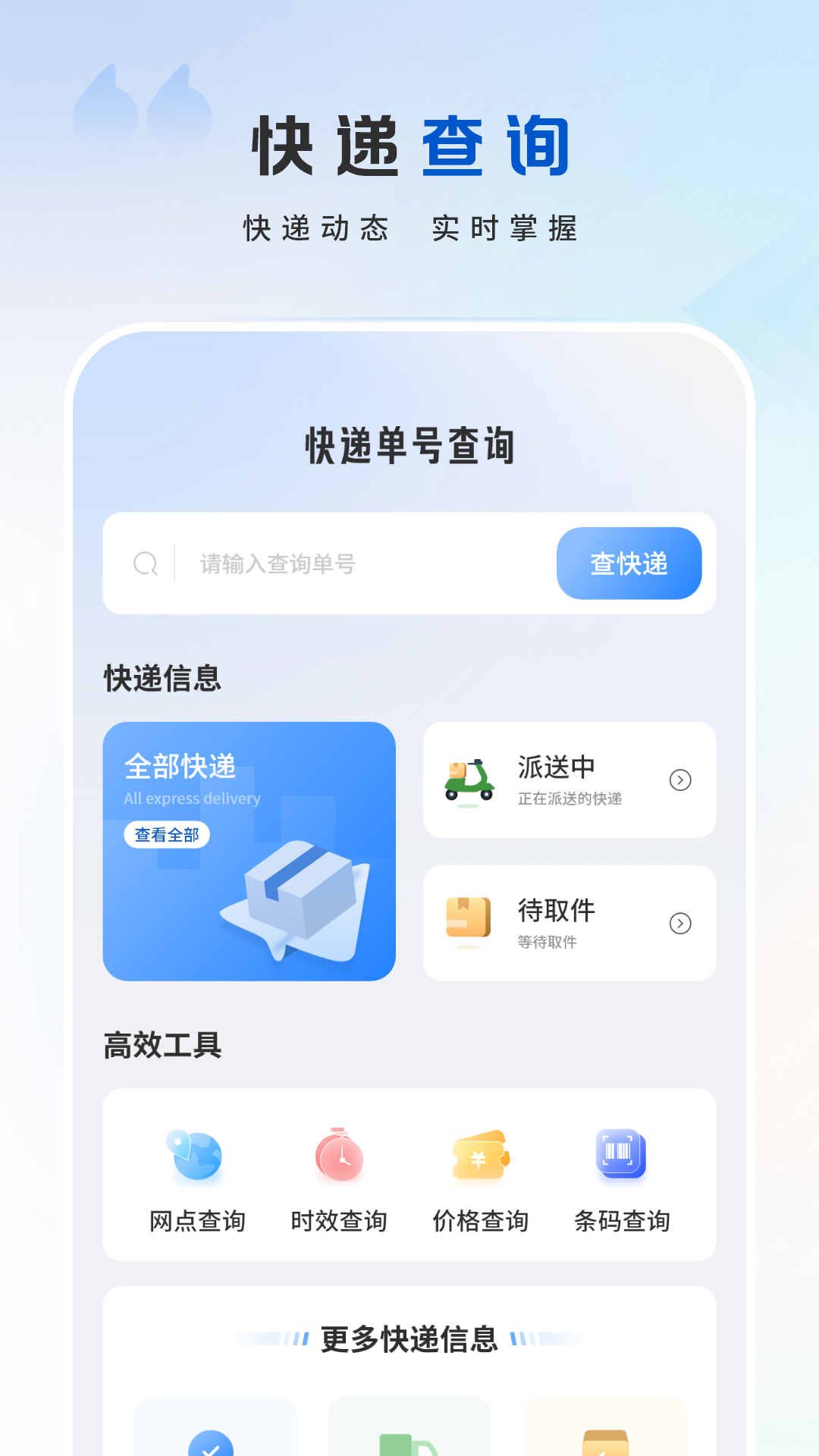Screen dimensions: 819x1456
Task: Click the magnifier icon in search bar
Action: 146,563
